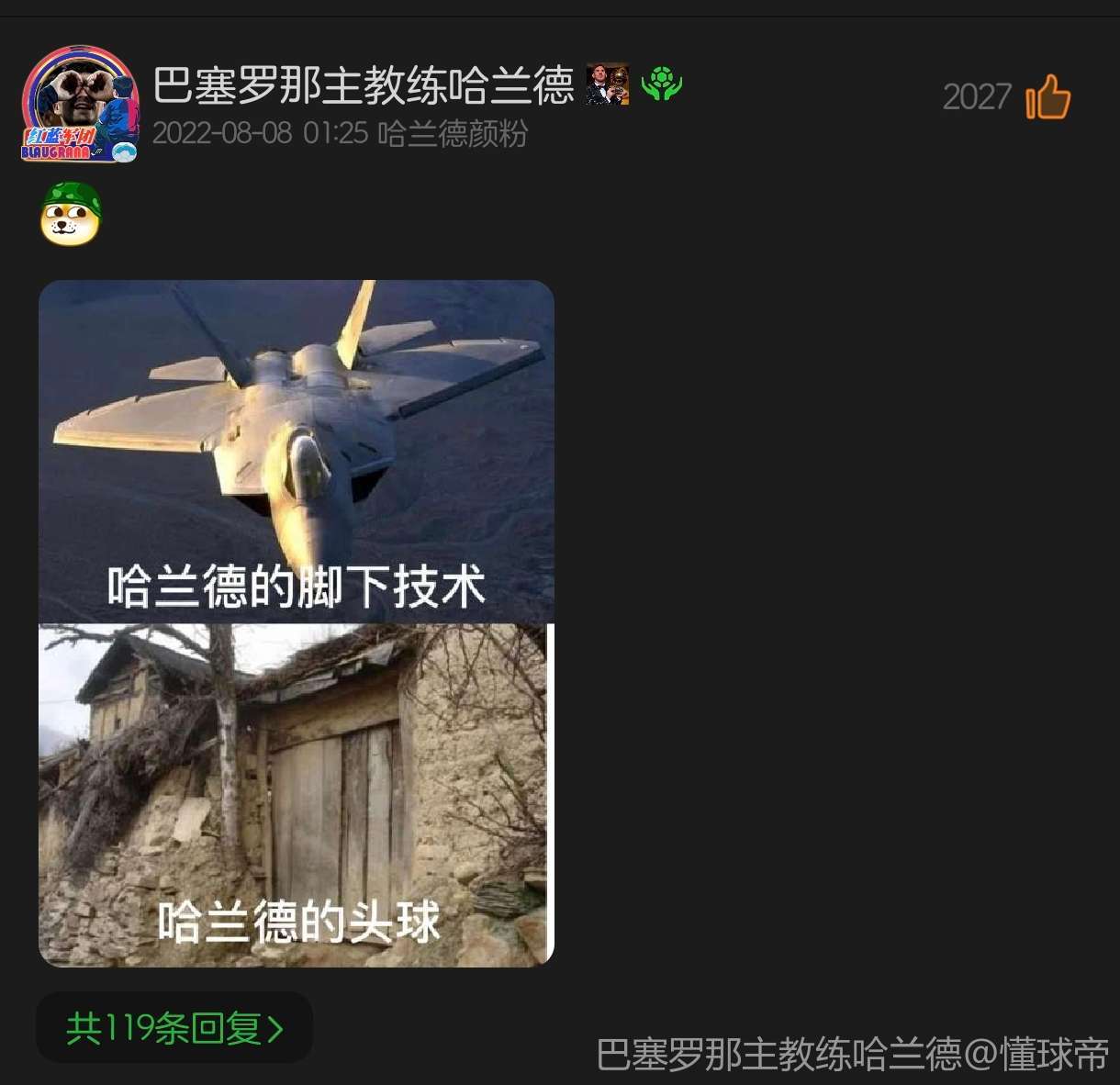The height and width of the screenshot is (1085, 1120).
Task: Like the comment with the thumbs-up icon
Action: 1047,96
